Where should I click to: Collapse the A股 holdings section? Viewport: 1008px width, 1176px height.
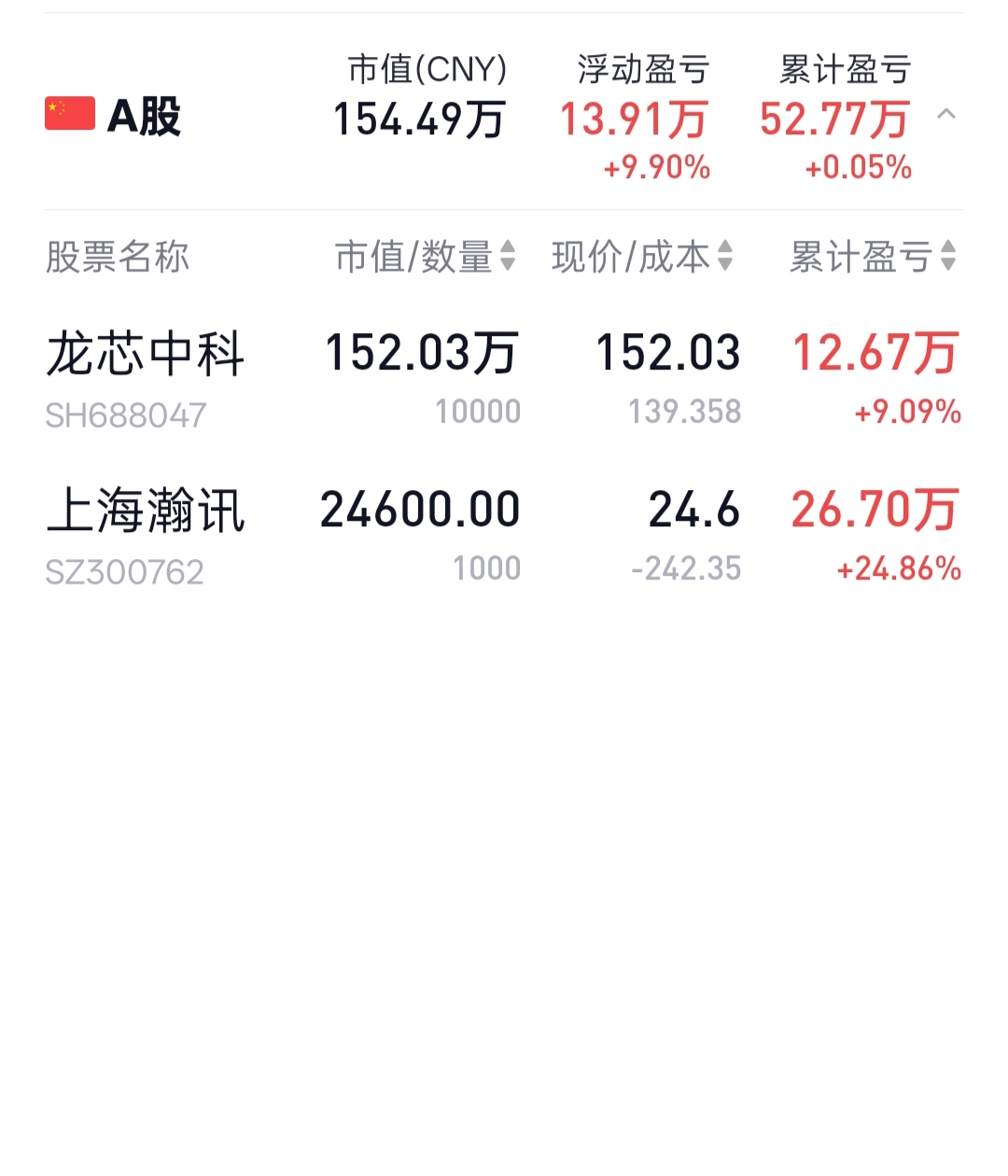click(x=945, y=115)
